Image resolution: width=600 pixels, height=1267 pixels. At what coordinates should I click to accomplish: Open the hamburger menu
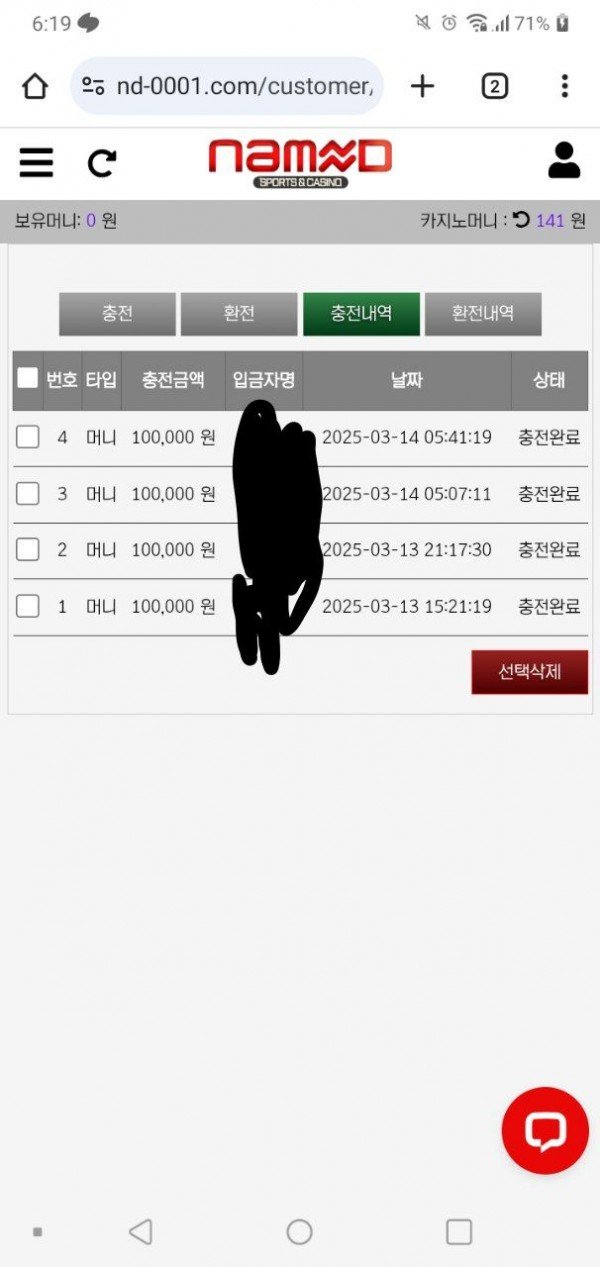pos(37,162)
